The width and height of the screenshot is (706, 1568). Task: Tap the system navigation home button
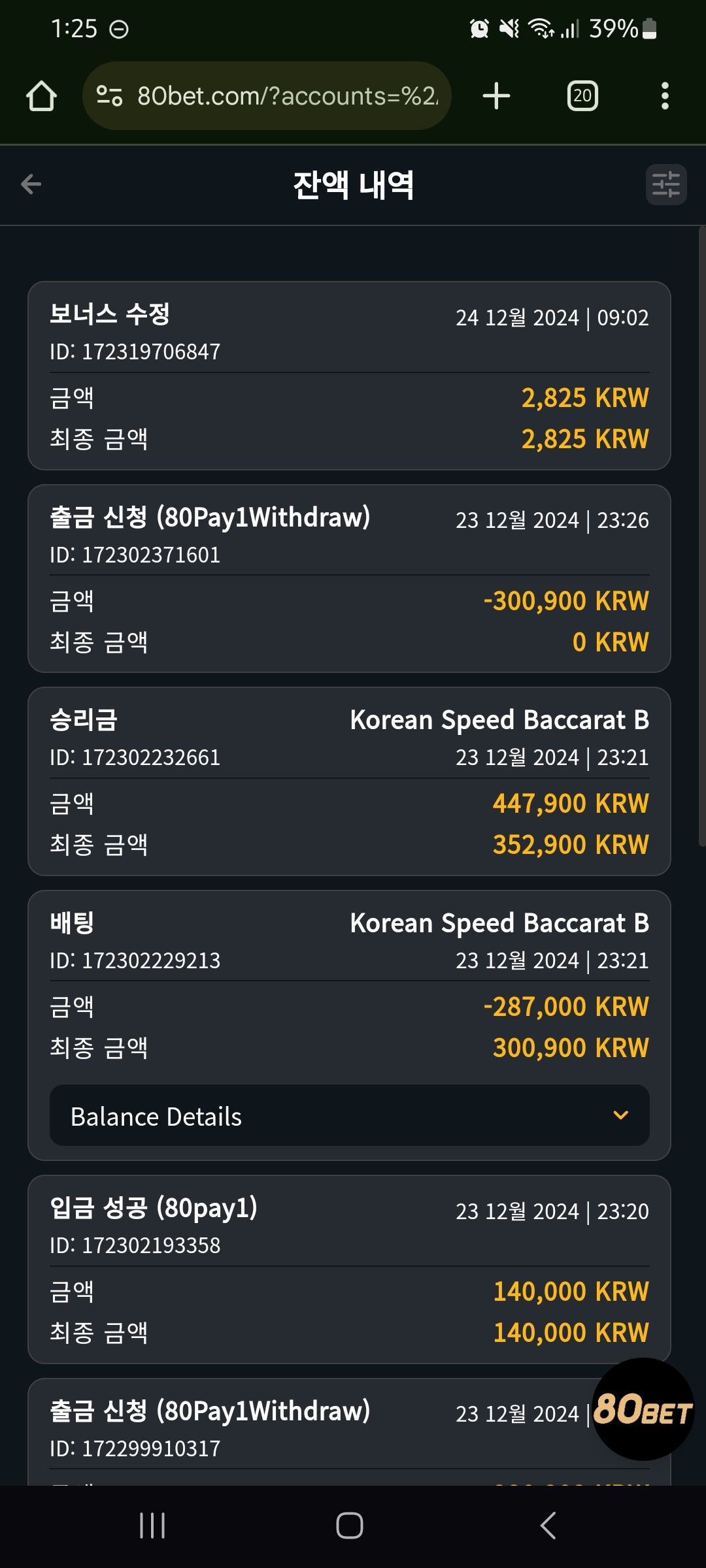pyautogui.click(x=350, y=1526)
